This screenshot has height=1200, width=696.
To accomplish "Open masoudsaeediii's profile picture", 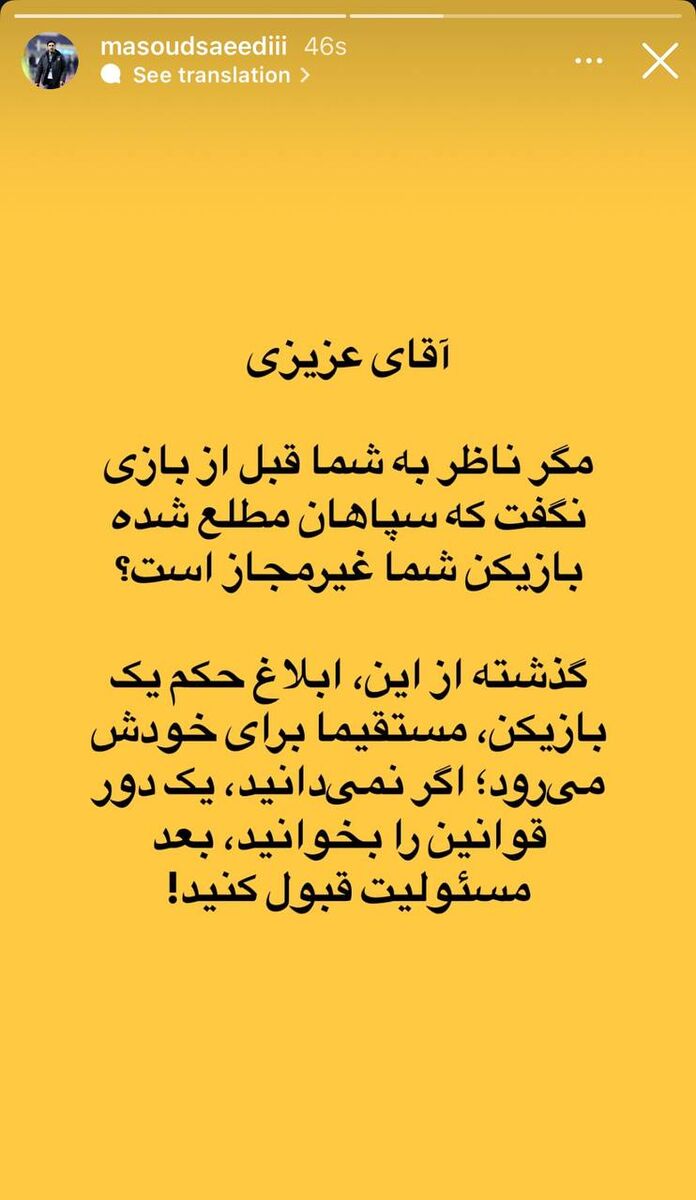I will tap(49, 61).
